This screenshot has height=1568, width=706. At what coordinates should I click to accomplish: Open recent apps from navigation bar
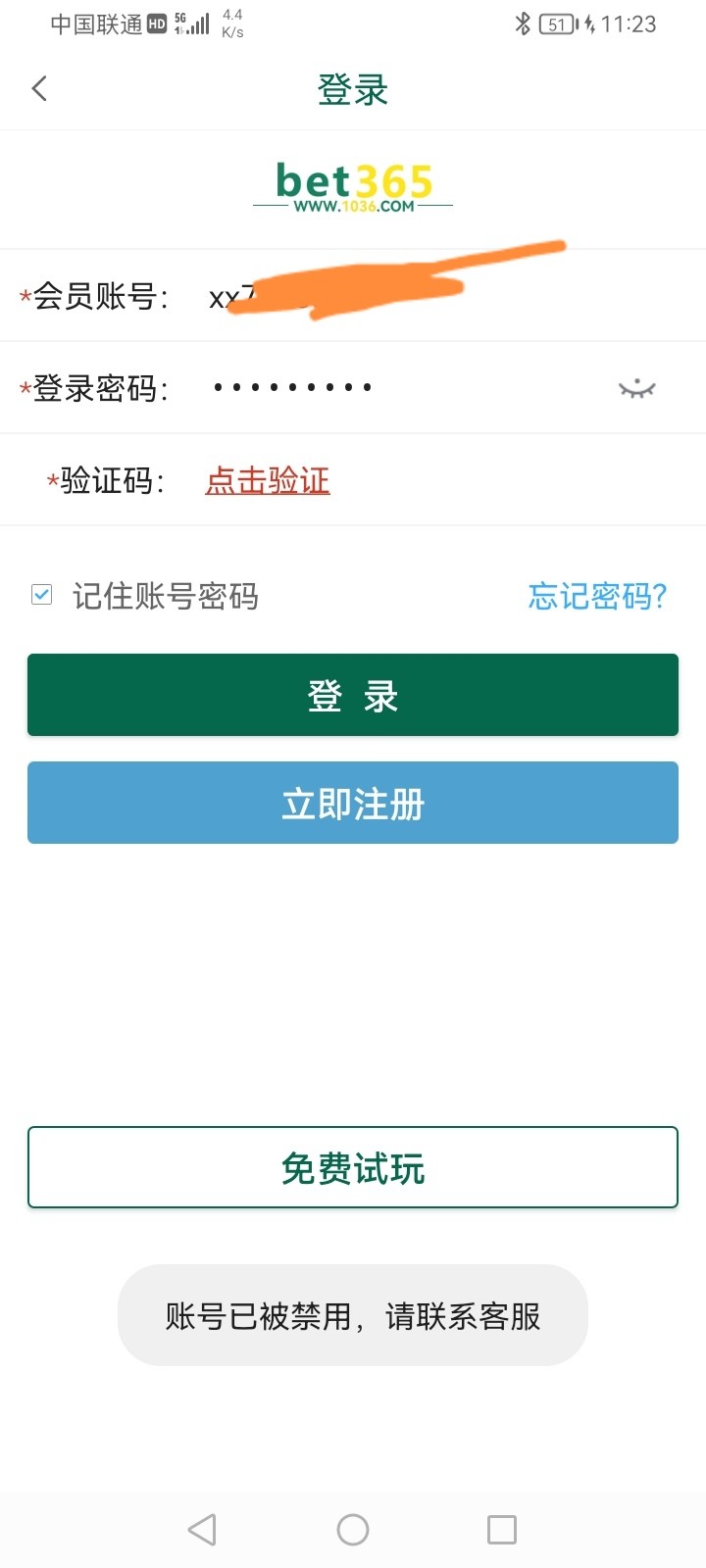[x=502, y=1530]
